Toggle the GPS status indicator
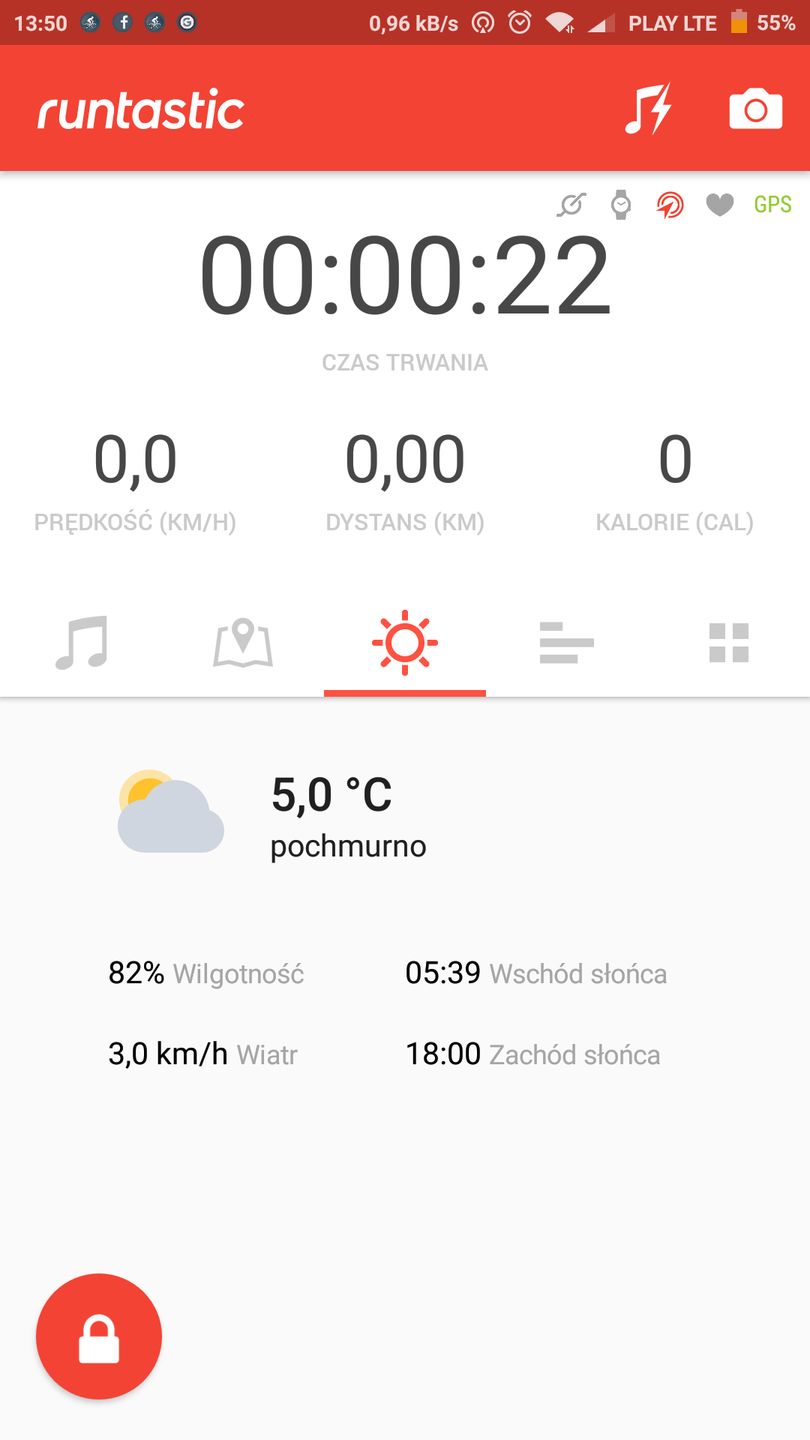Viewport: 810px width, 1440px height. click(x=771, y=205)
